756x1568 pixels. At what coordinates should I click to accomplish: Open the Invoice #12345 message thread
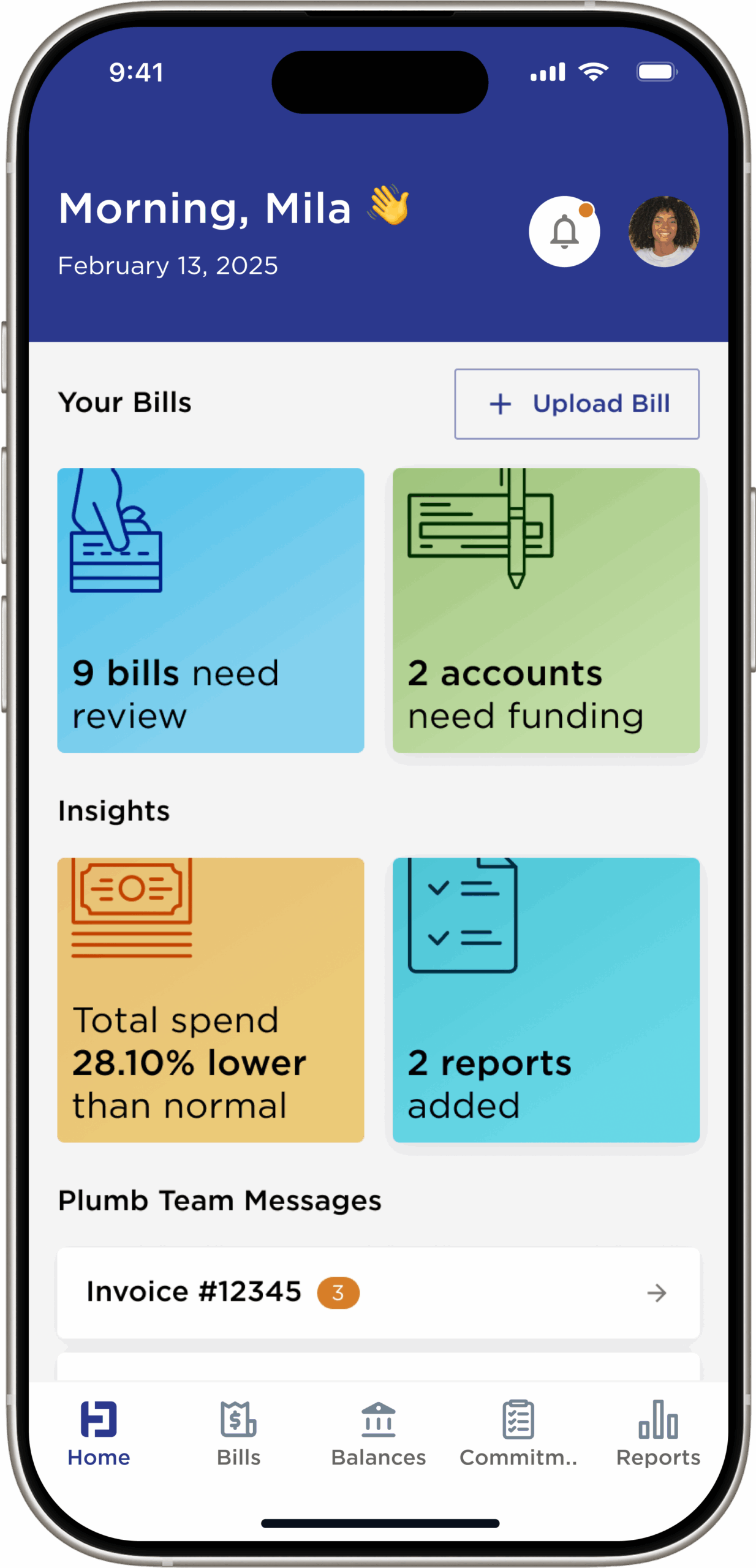point(378,1292)
